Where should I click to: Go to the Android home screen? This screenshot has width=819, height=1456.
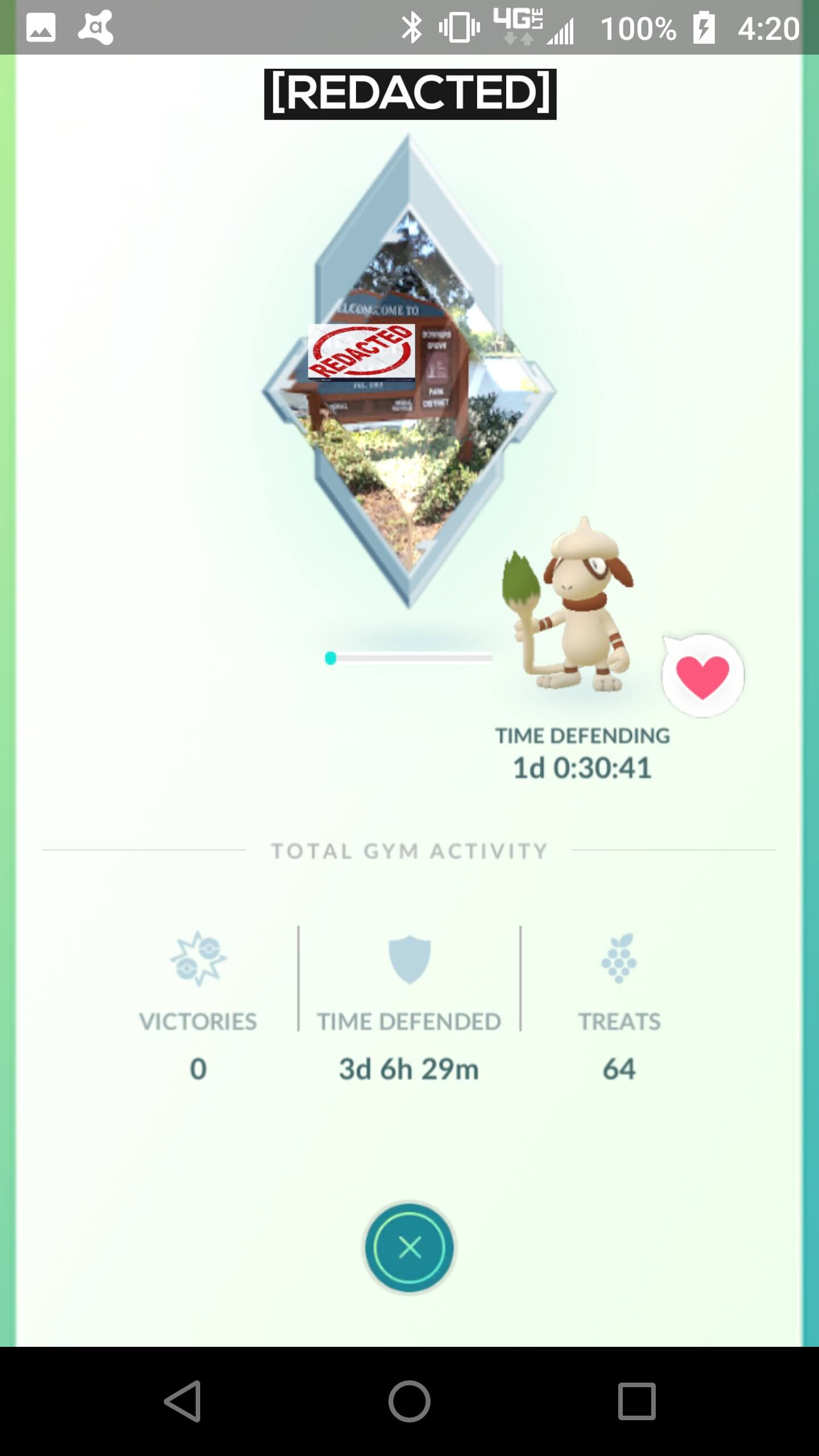pos(409,1401)
